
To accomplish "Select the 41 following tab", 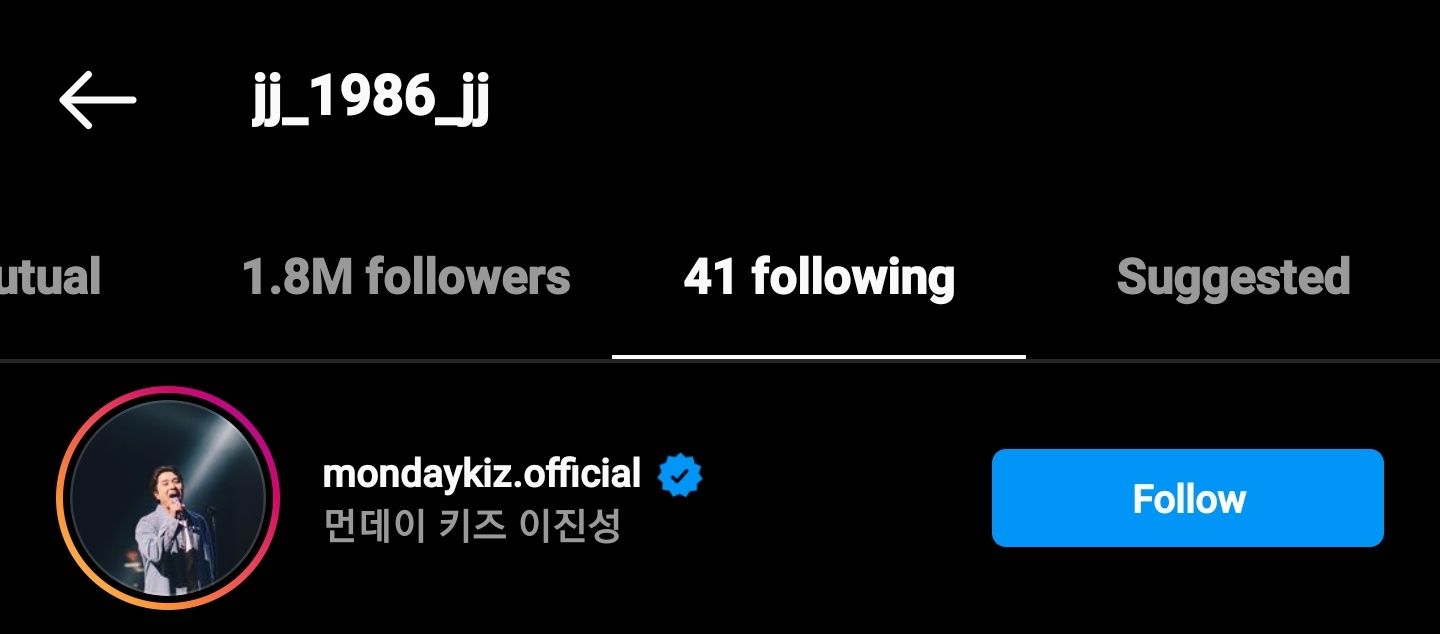I will (x=819, y=277).
